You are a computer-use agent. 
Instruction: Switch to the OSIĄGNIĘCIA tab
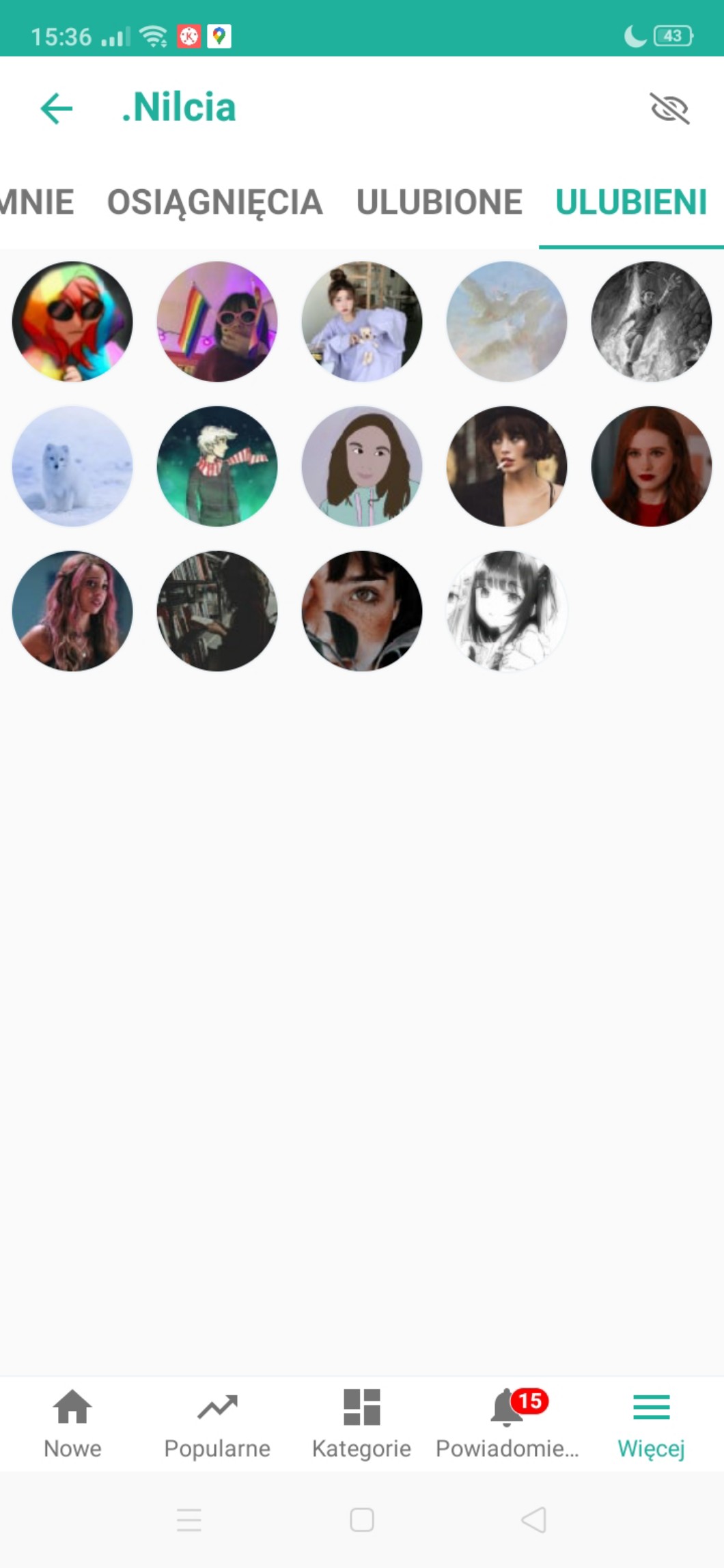tap(214, 202)
